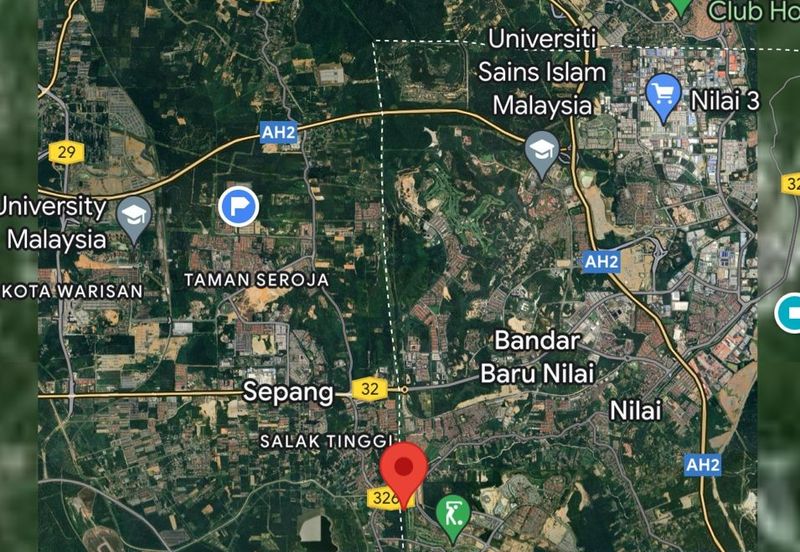Open the green golf course marker
800x552 pixels.
pos(454,514)
